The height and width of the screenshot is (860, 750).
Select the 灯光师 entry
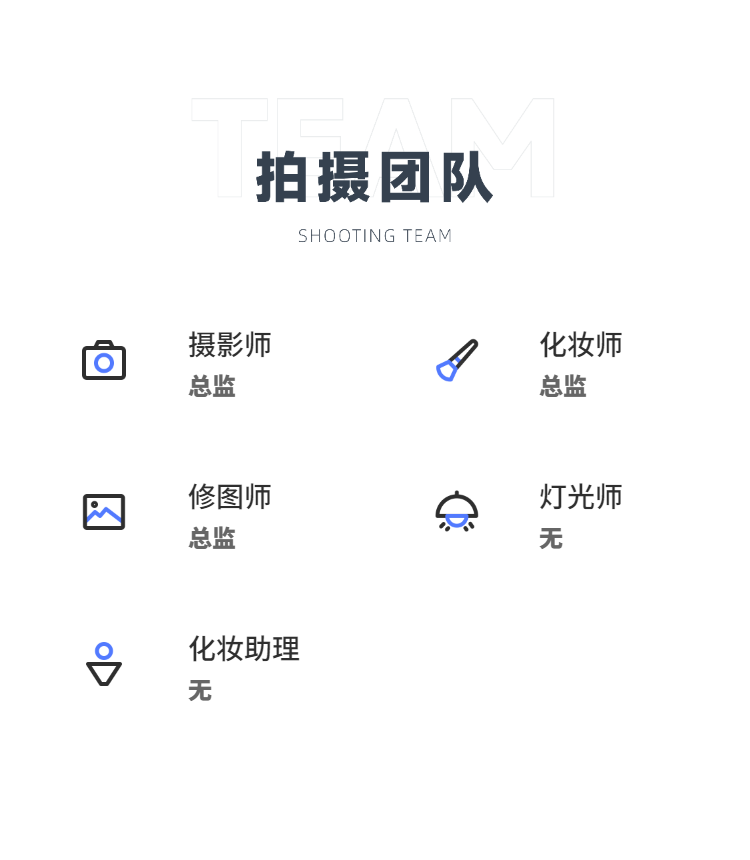[x=580, y=496]
